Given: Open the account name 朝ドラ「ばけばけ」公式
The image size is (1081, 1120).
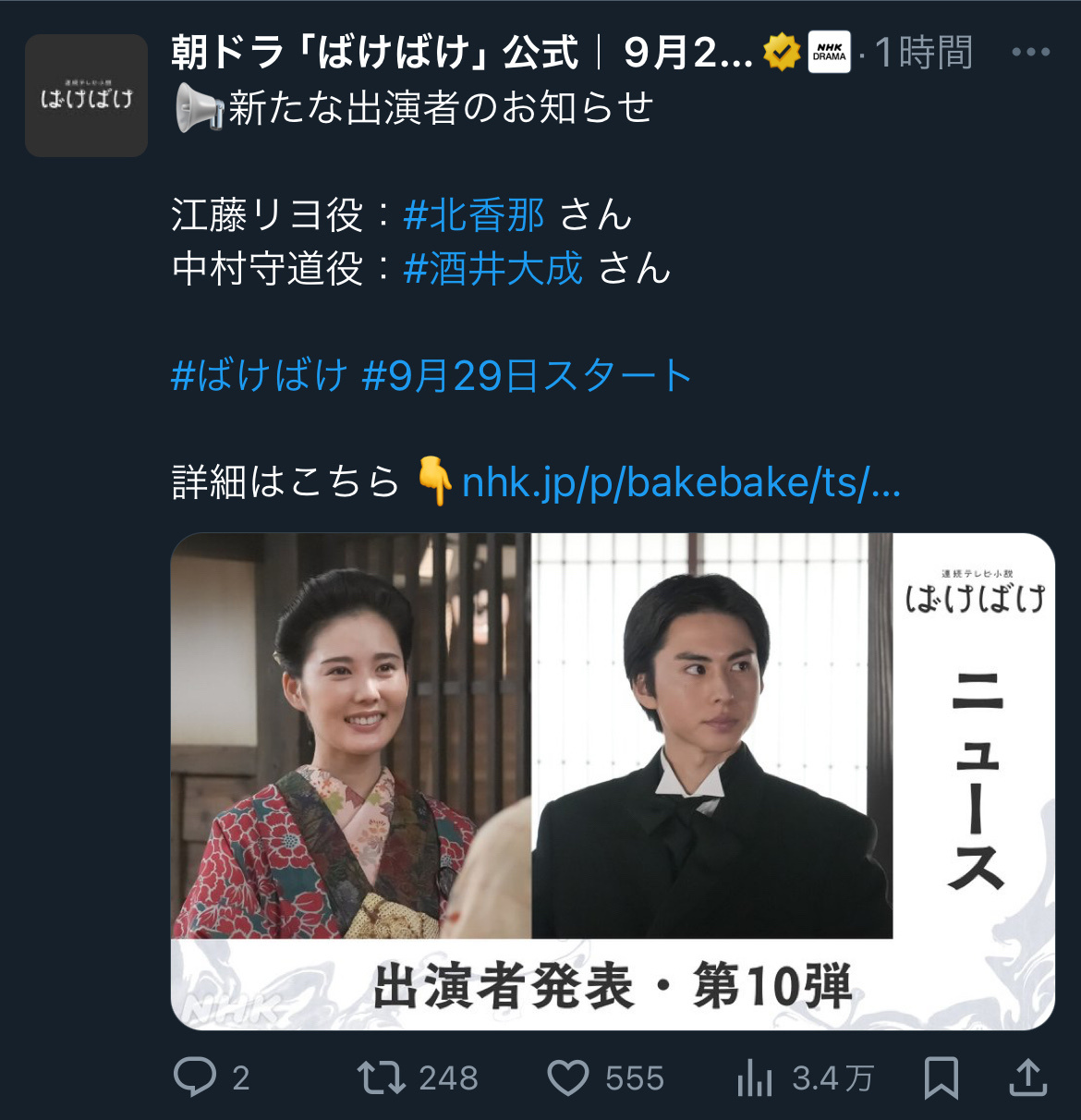Looking at the screenshot, I should (374, 53).
